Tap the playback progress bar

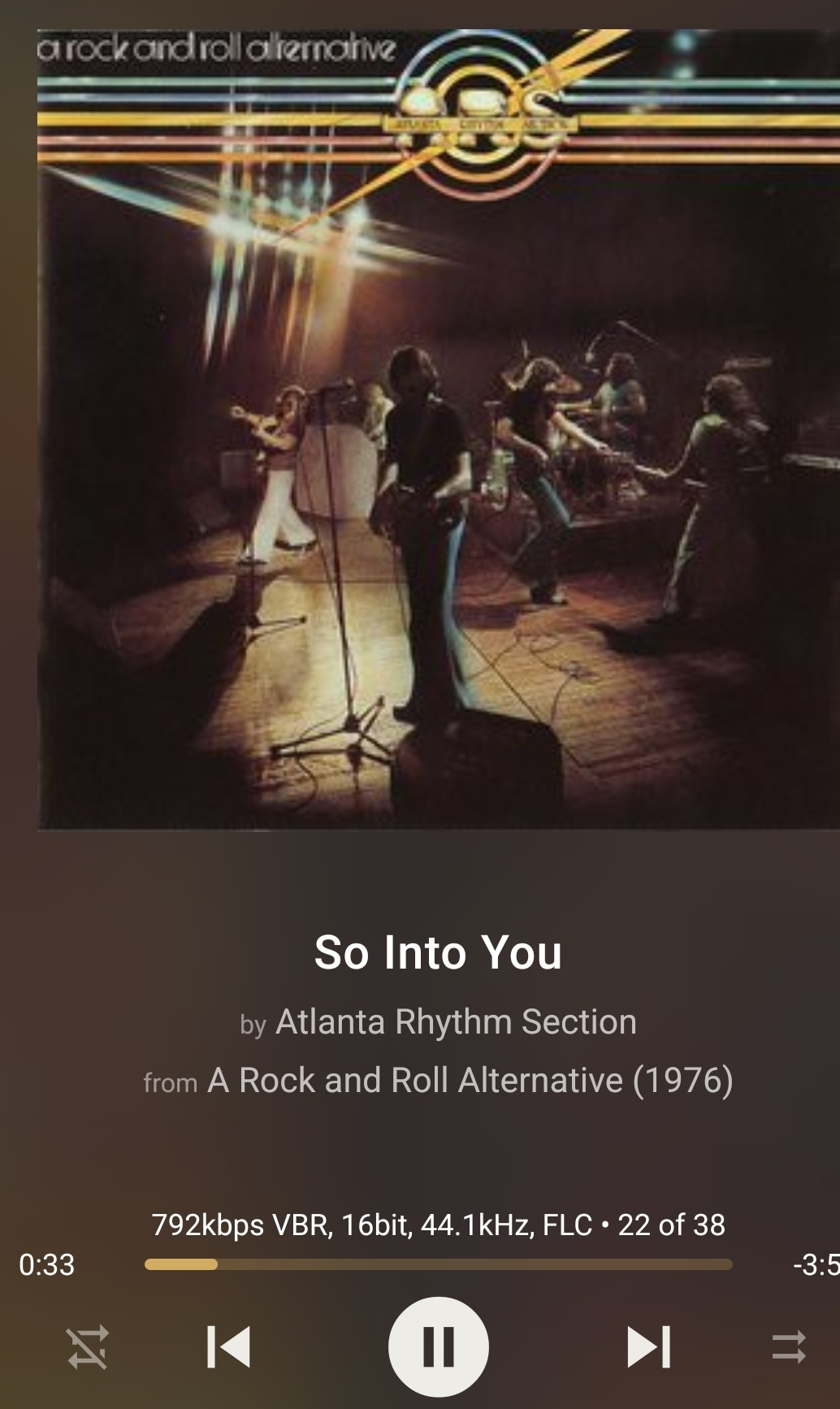point(438,1264)
